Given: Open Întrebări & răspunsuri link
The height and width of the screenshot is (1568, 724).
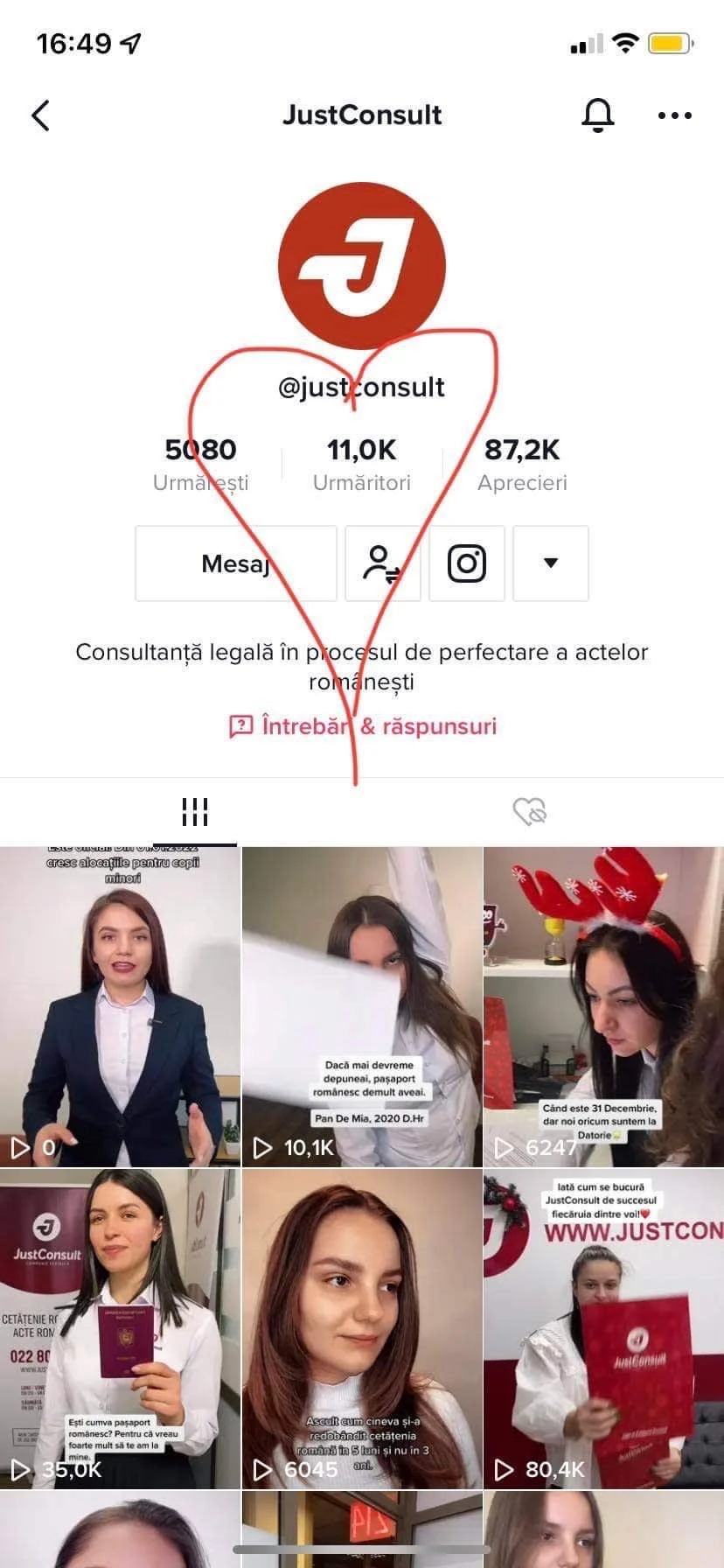Looking at the screenshot, I should (x=362, y=726).
